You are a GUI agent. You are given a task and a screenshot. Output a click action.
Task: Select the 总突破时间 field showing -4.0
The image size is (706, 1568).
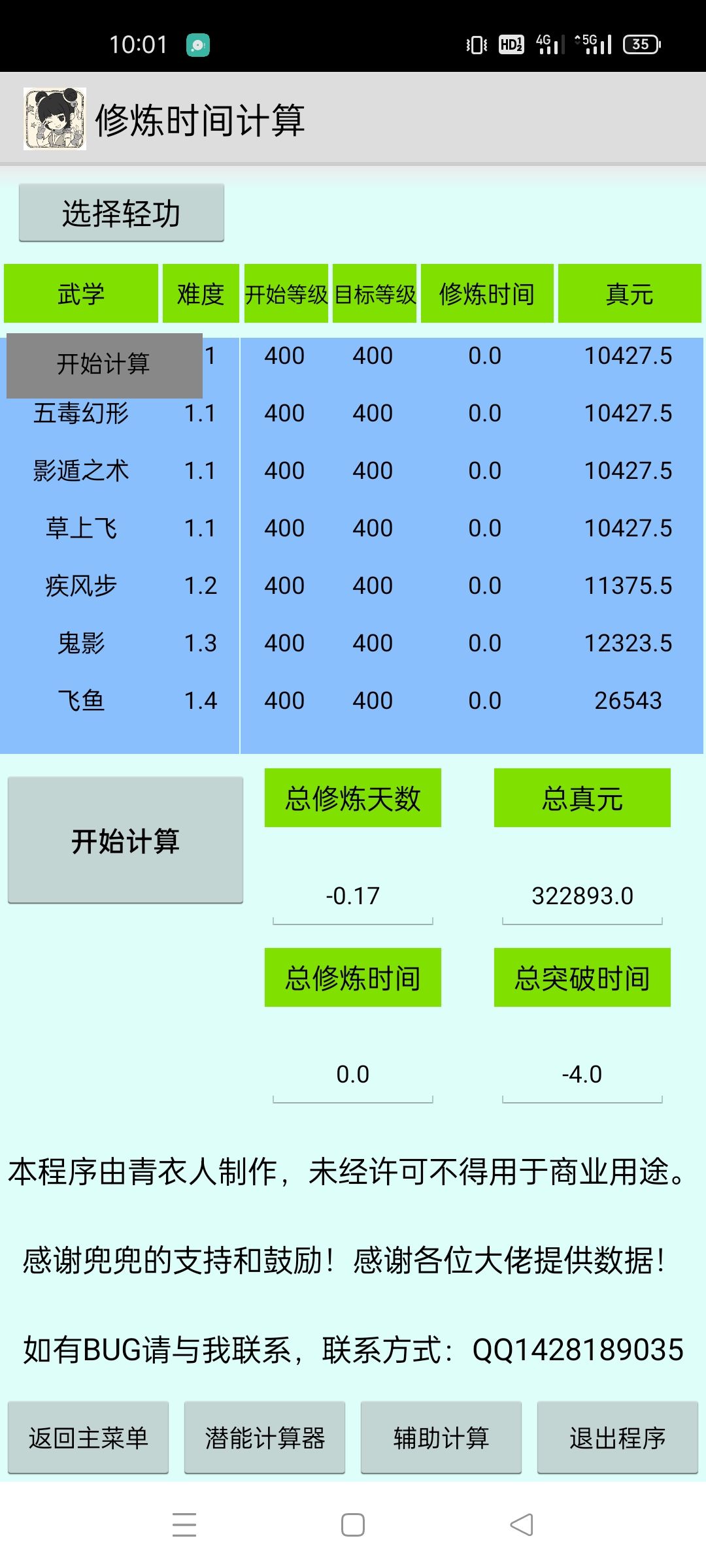(x=582, y=1075)
